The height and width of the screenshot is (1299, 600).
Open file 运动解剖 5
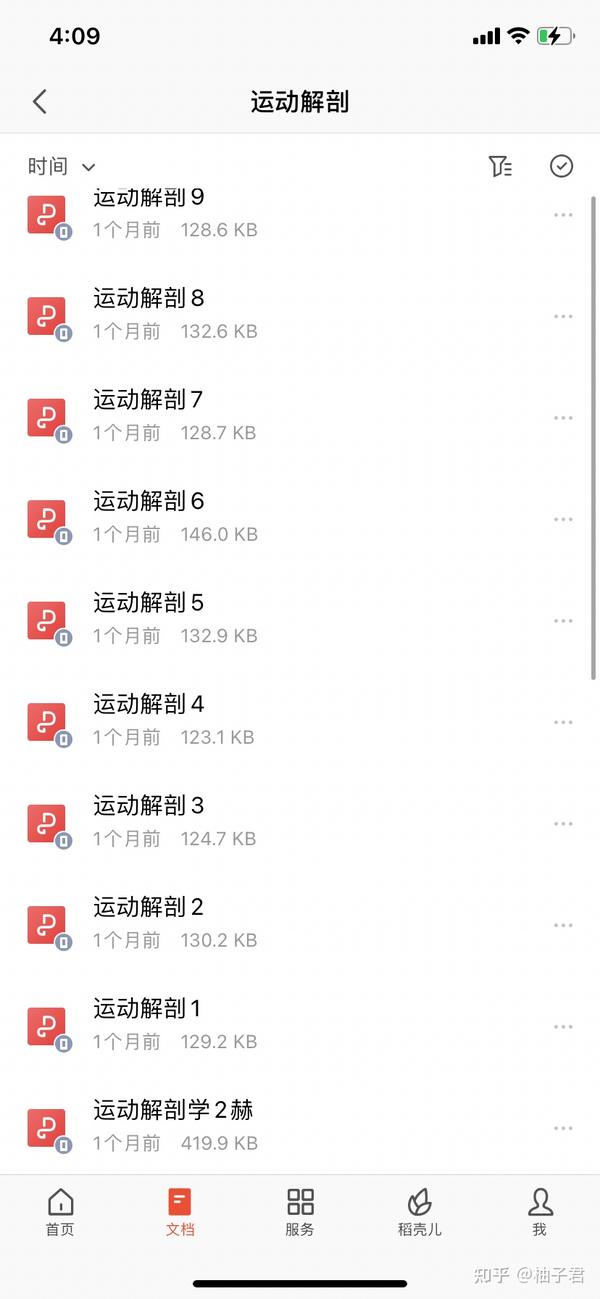(x=300, y=620)
